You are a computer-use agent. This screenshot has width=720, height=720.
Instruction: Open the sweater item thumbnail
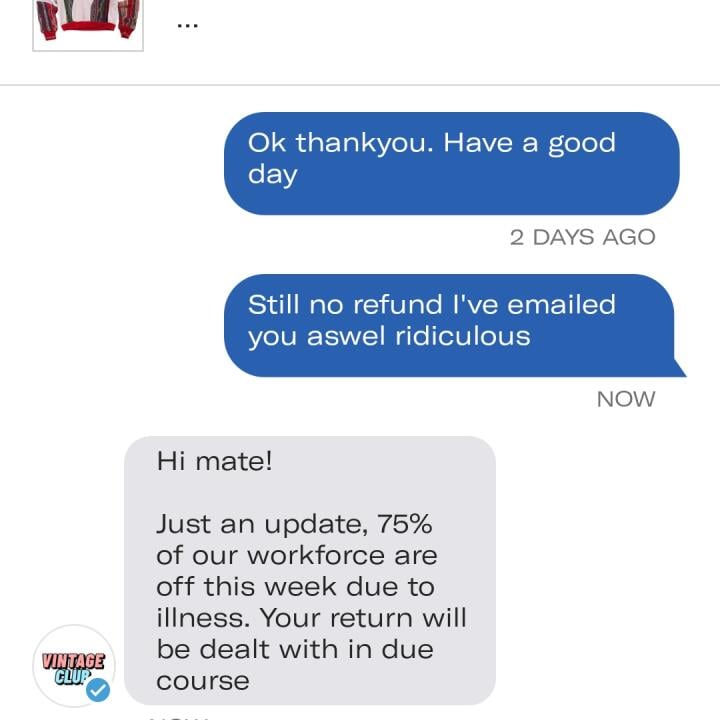pos(88,22)
